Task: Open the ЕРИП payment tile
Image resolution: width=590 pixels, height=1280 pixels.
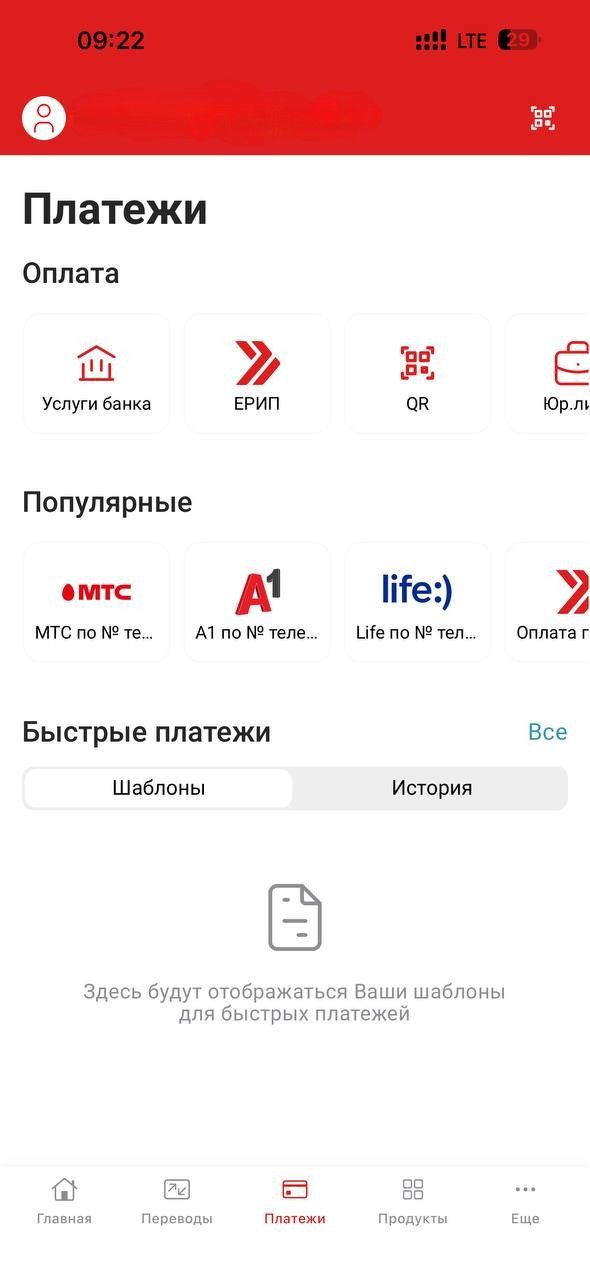Action: 257,374
